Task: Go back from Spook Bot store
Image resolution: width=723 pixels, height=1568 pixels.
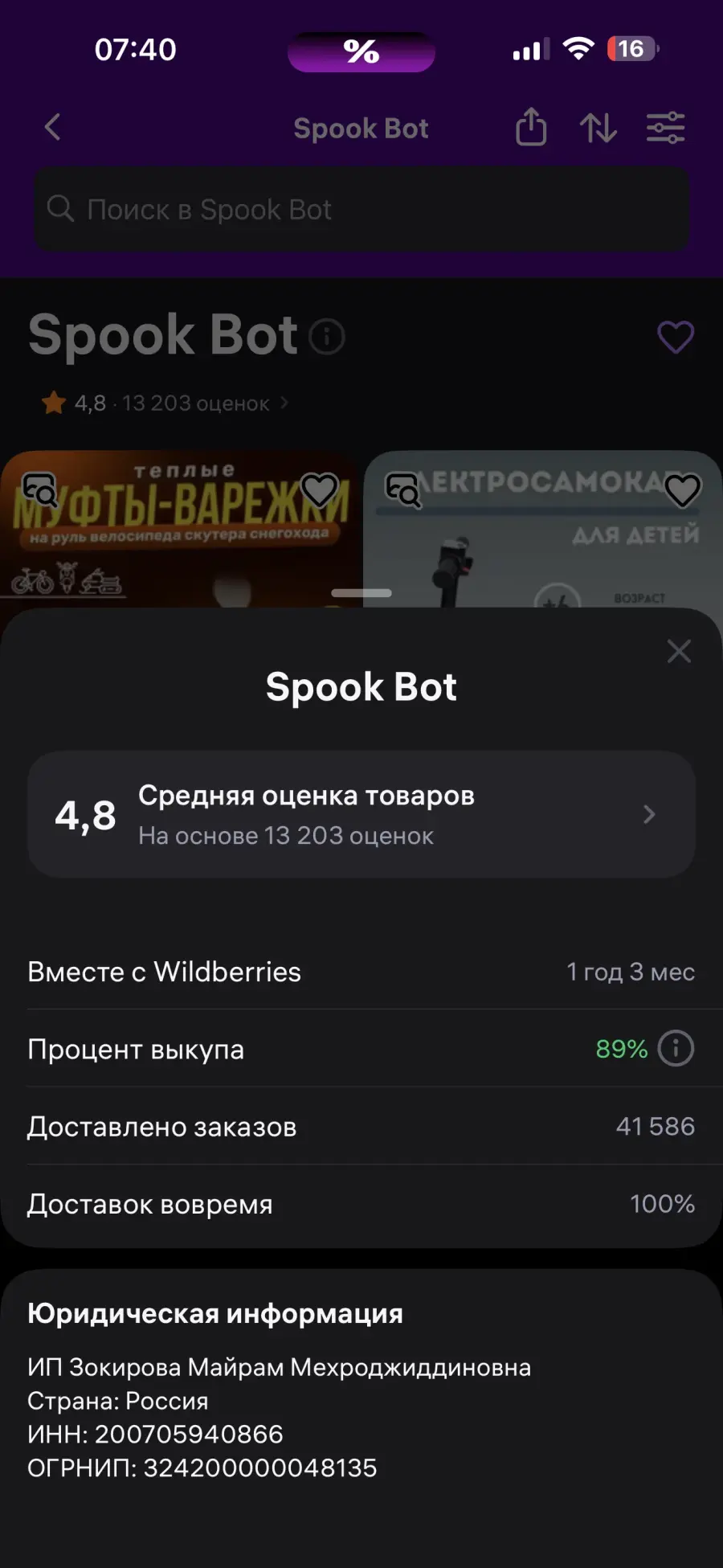Action: (x=53, y=127)
